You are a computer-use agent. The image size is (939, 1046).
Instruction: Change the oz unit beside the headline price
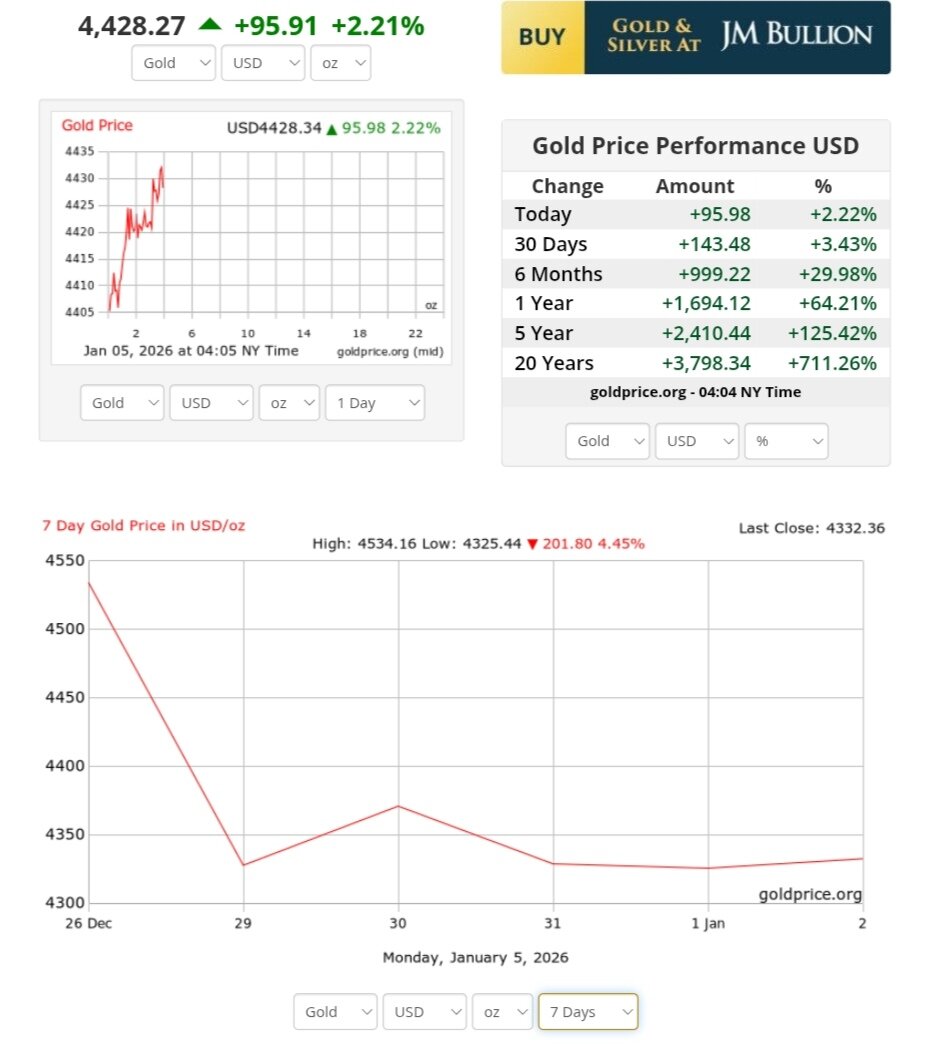tap(340, 63)
